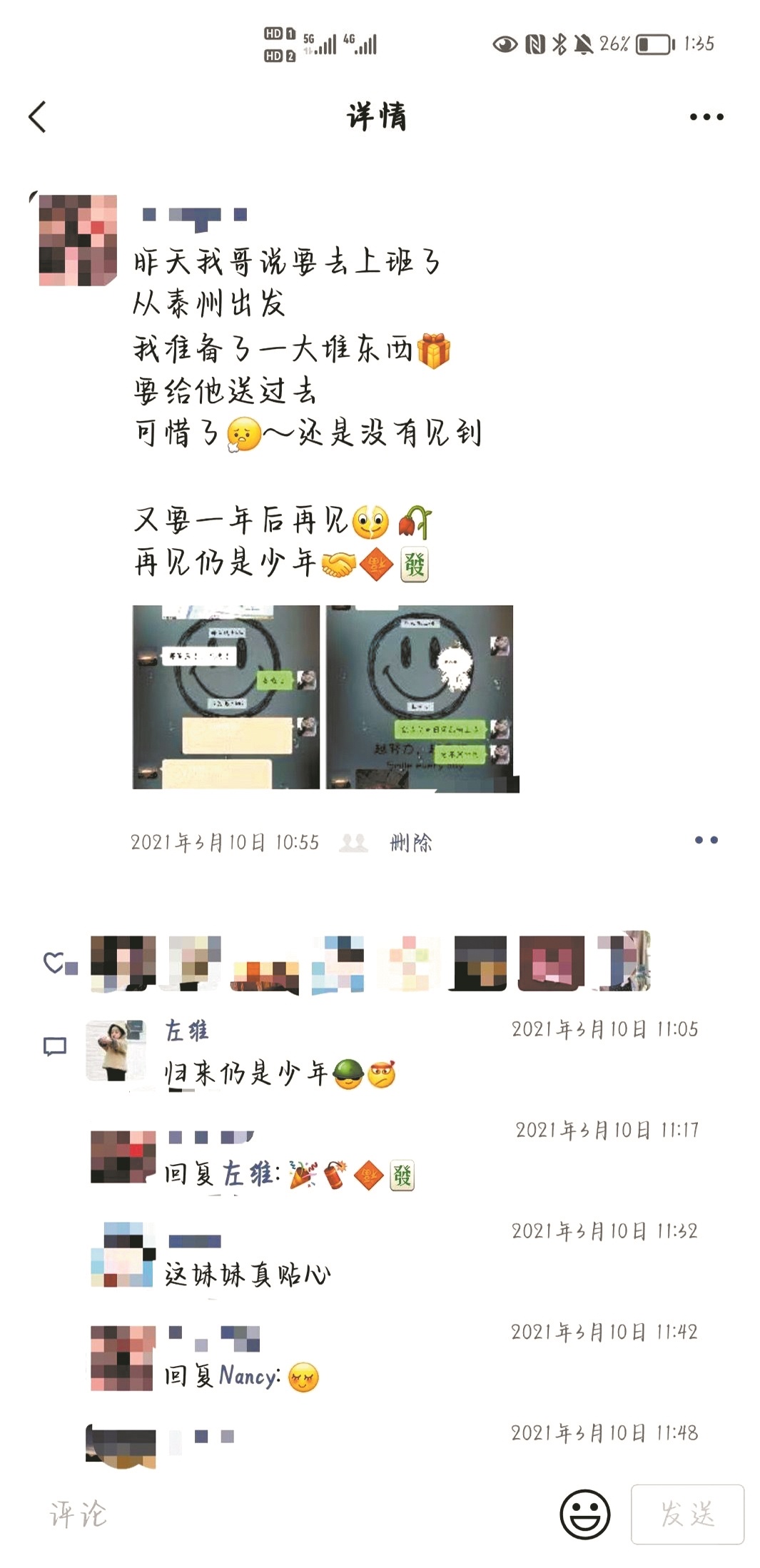Open the like/comment two-dot menu
The height and width of the screenshot is (1568, 760).
point(706,840)
